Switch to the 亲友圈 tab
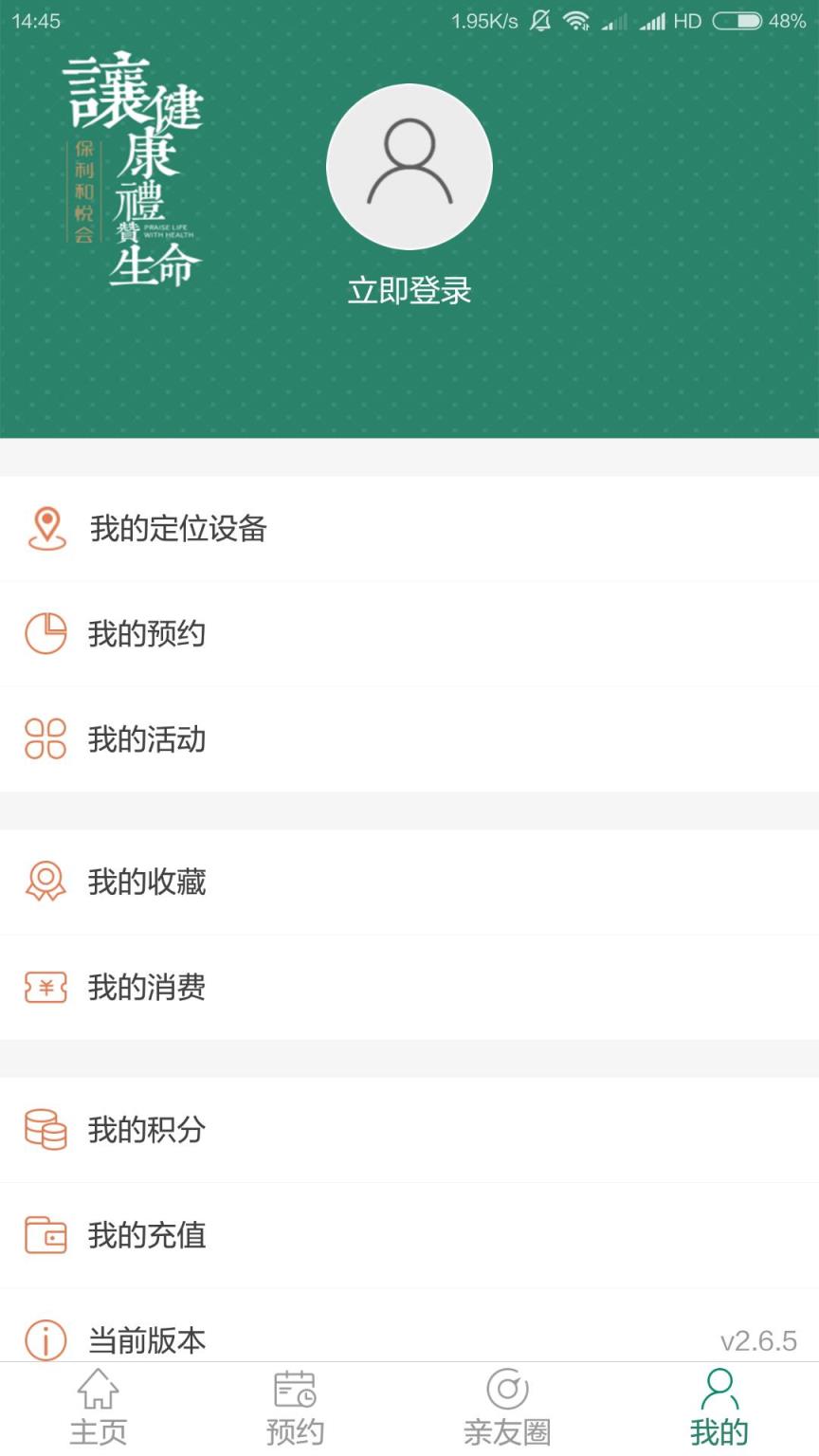 click(x=505, y=1410)
